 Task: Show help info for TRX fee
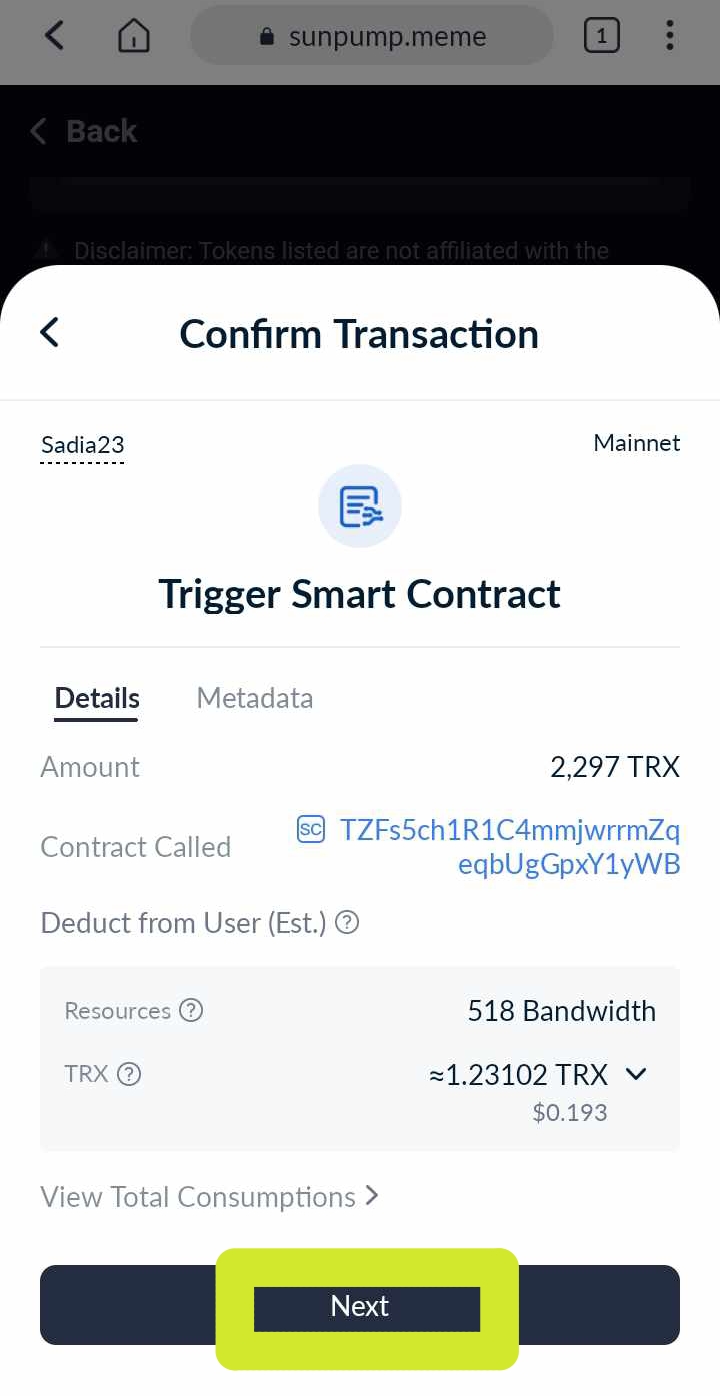click(129, 1075)
